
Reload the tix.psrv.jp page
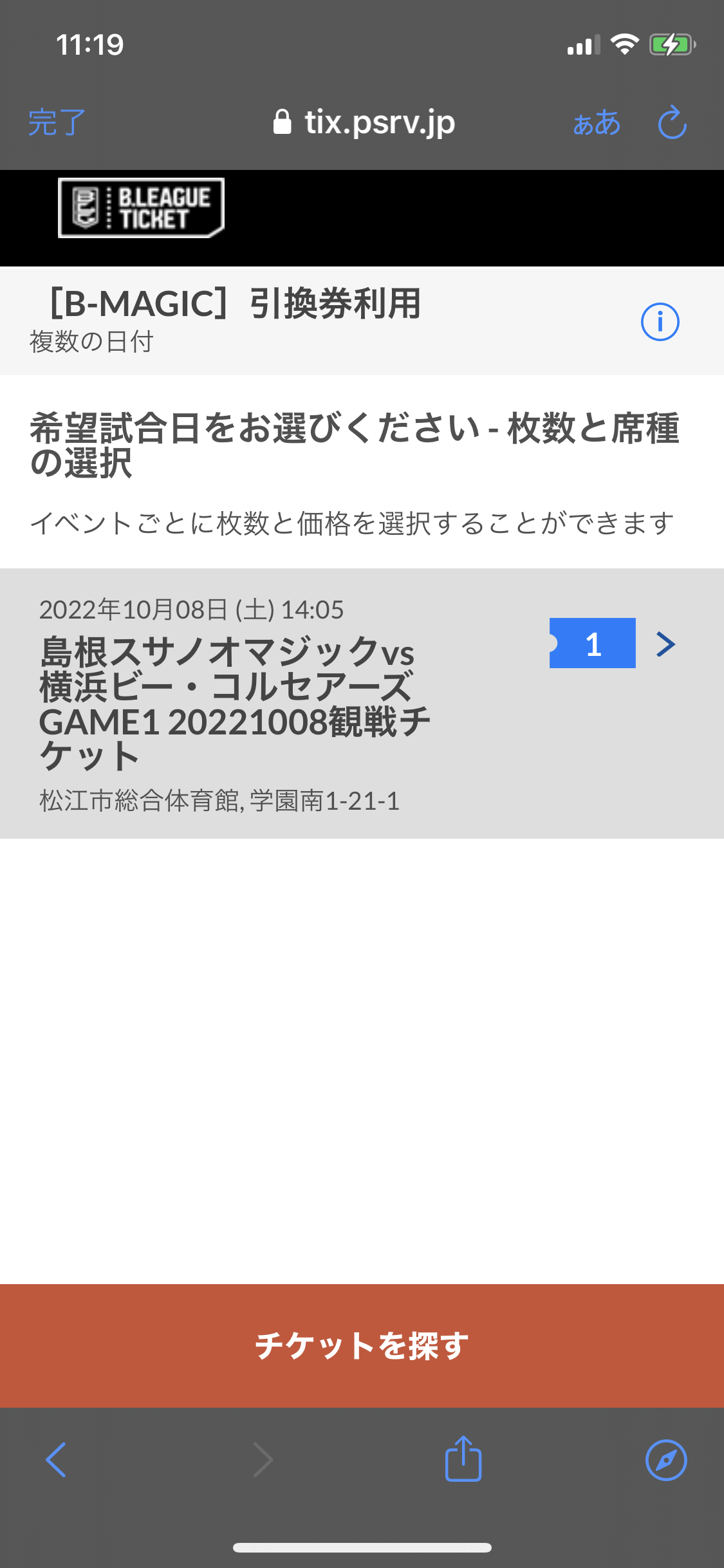point(673,122)
